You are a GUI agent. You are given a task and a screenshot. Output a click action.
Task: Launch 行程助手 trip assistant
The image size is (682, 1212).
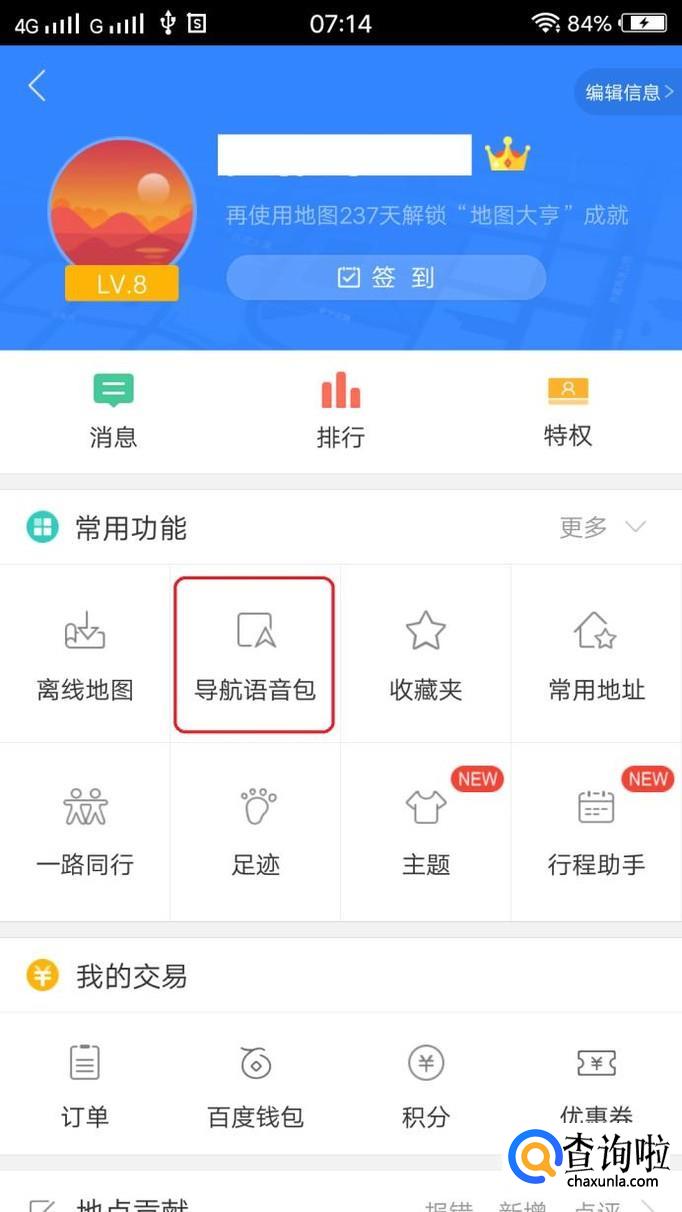[x=596, y=830]
